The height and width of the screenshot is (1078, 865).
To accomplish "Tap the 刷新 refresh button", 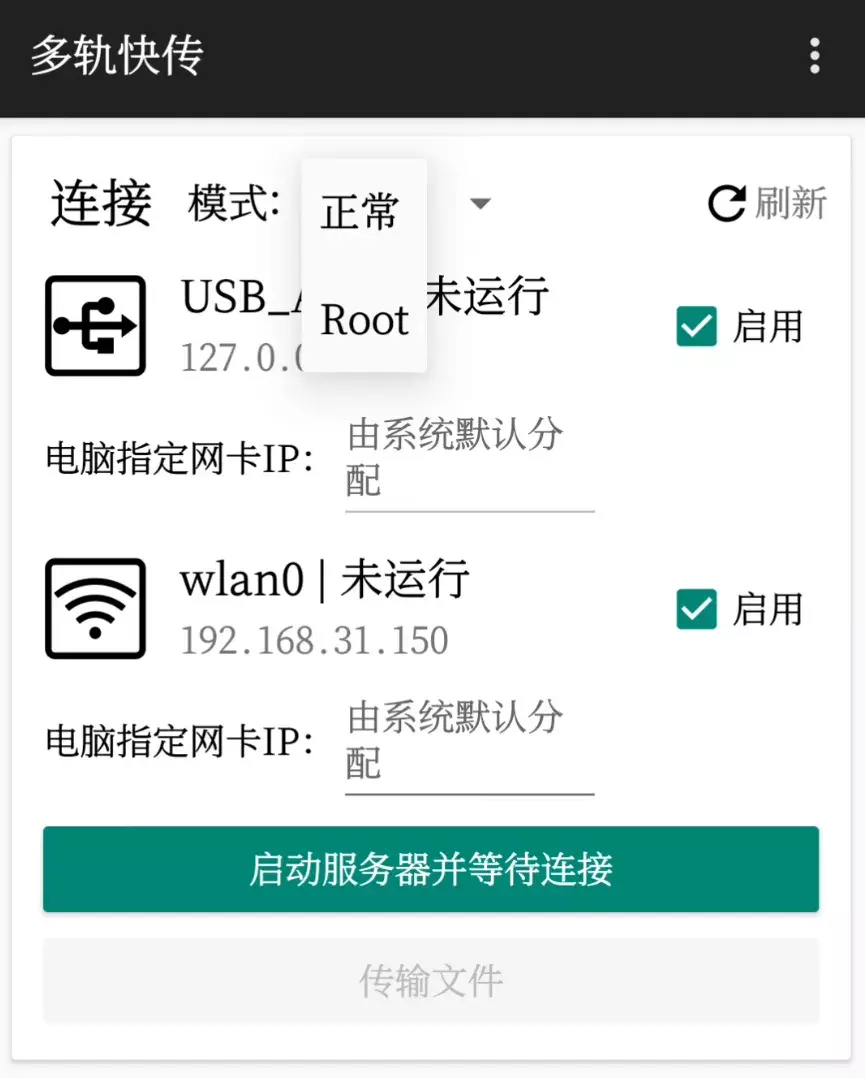I will [767, 203].
